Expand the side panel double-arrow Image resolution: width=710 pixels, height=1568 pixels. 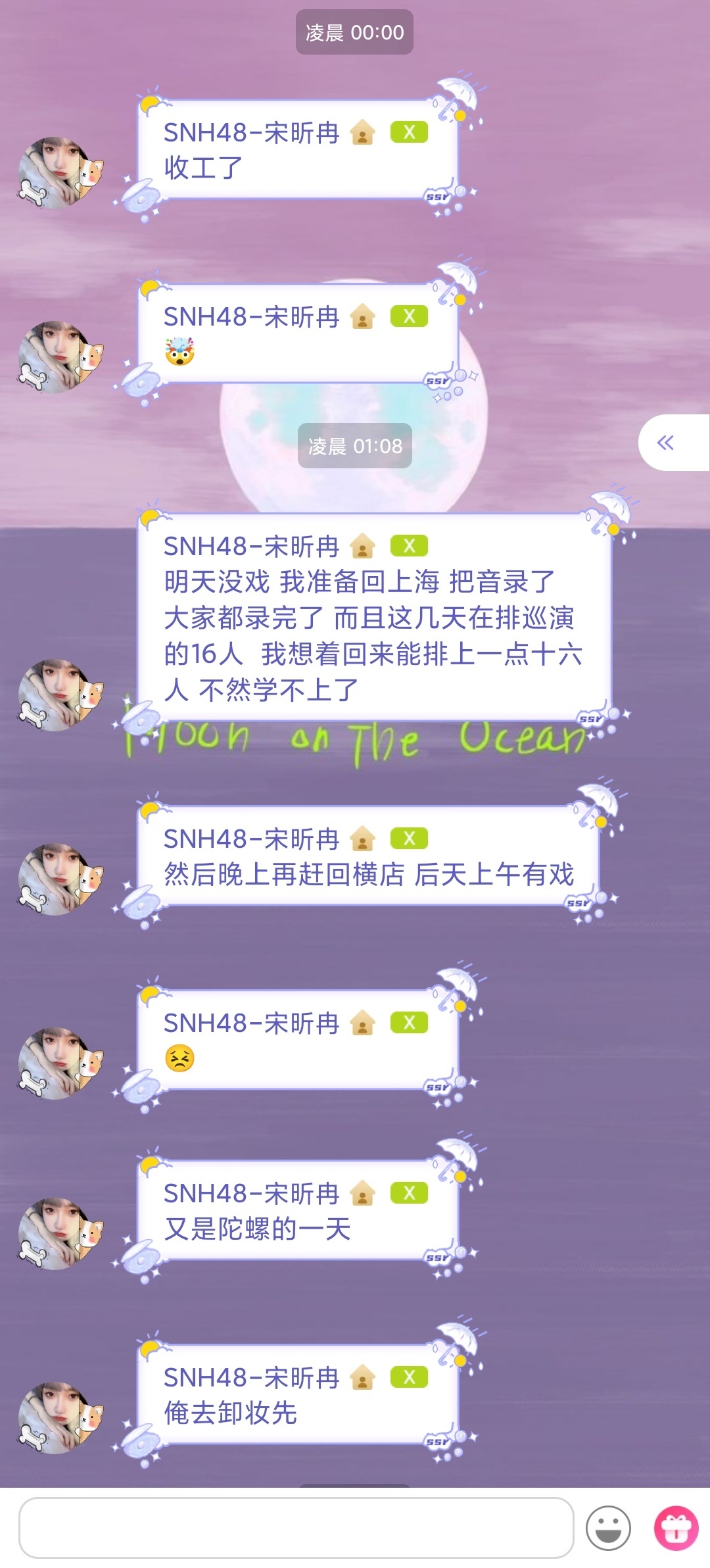[x=667, y=443]
